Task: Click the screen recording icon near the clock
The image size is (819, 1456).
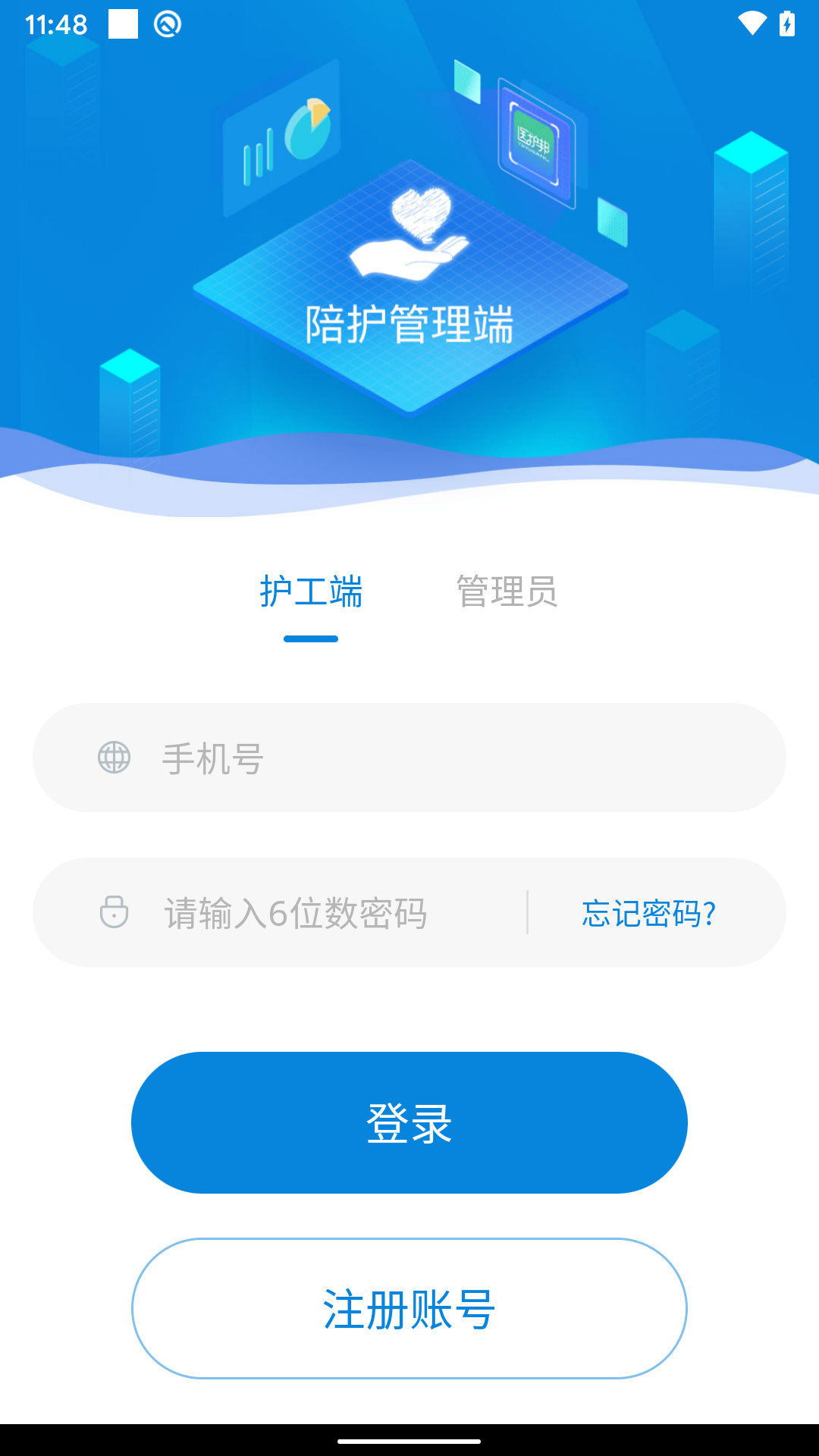Action: [166, 24]
